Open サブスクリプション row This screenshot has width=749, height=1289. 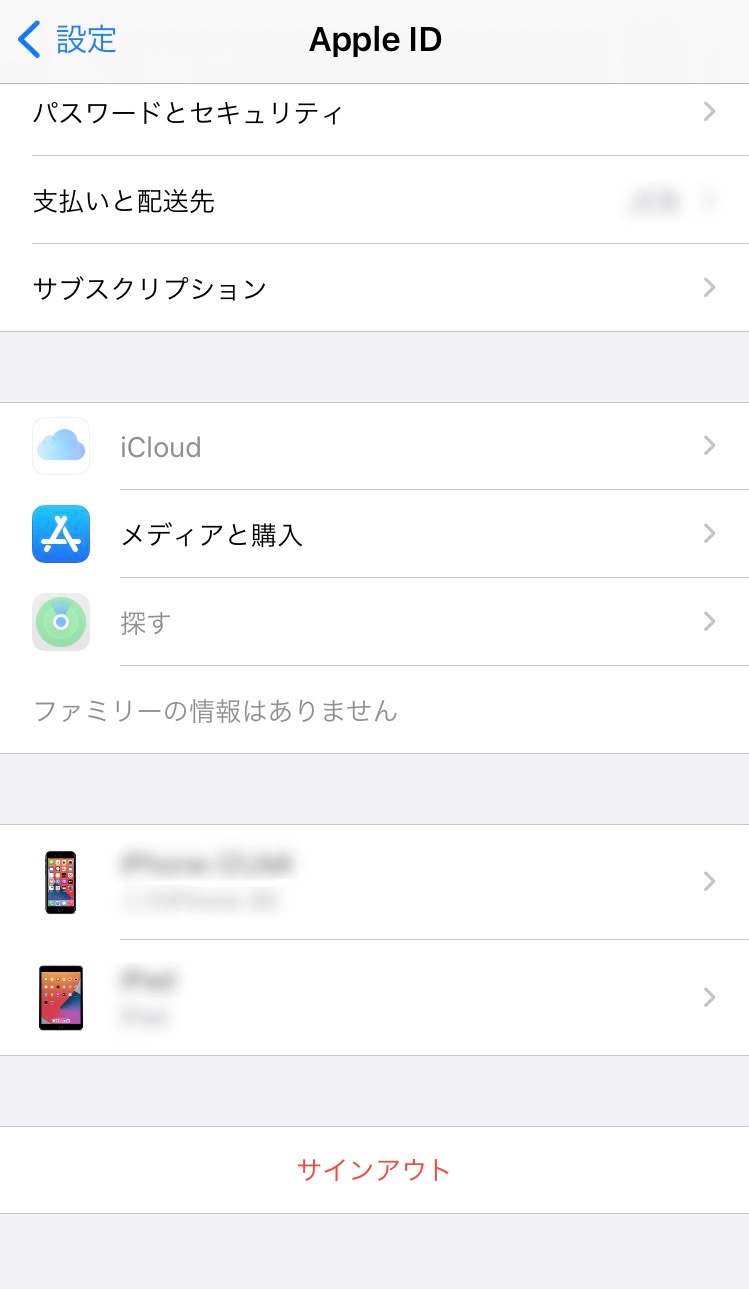374,289
